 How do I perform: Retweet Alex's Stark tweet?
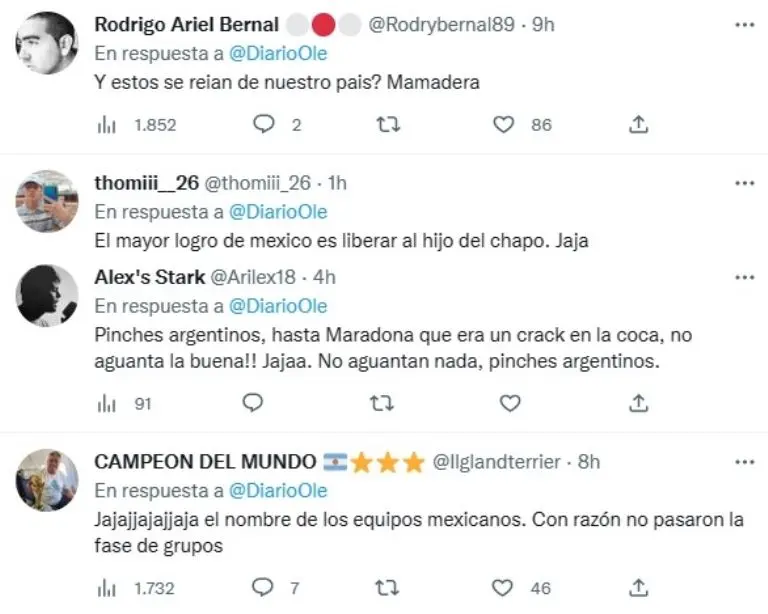point(381,403)
